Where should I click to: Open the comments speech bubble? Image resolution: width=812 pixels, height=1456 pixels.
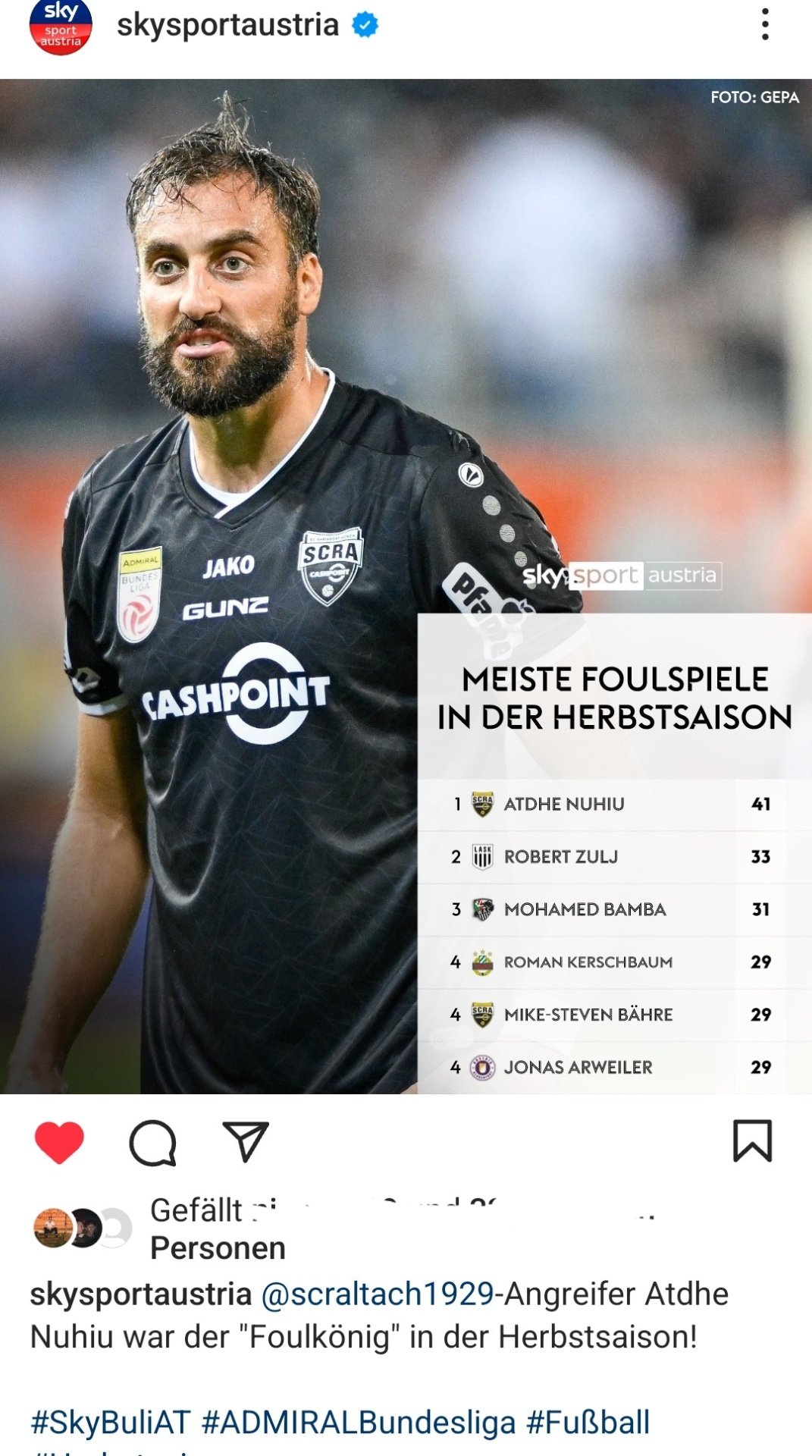pos(153,1142)
